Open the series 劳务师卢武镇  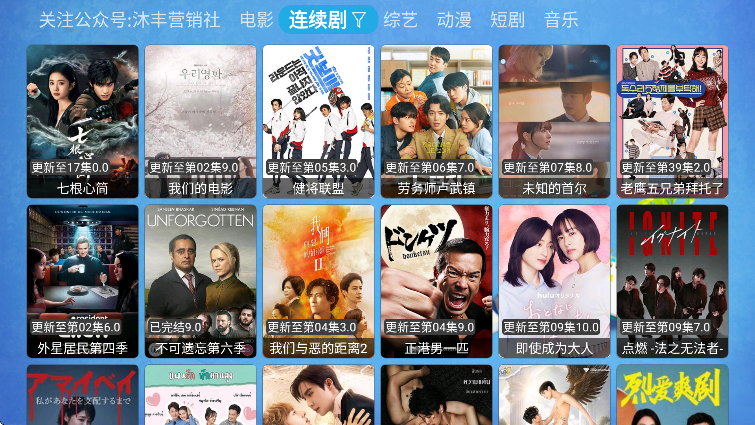tap(436, 120)
